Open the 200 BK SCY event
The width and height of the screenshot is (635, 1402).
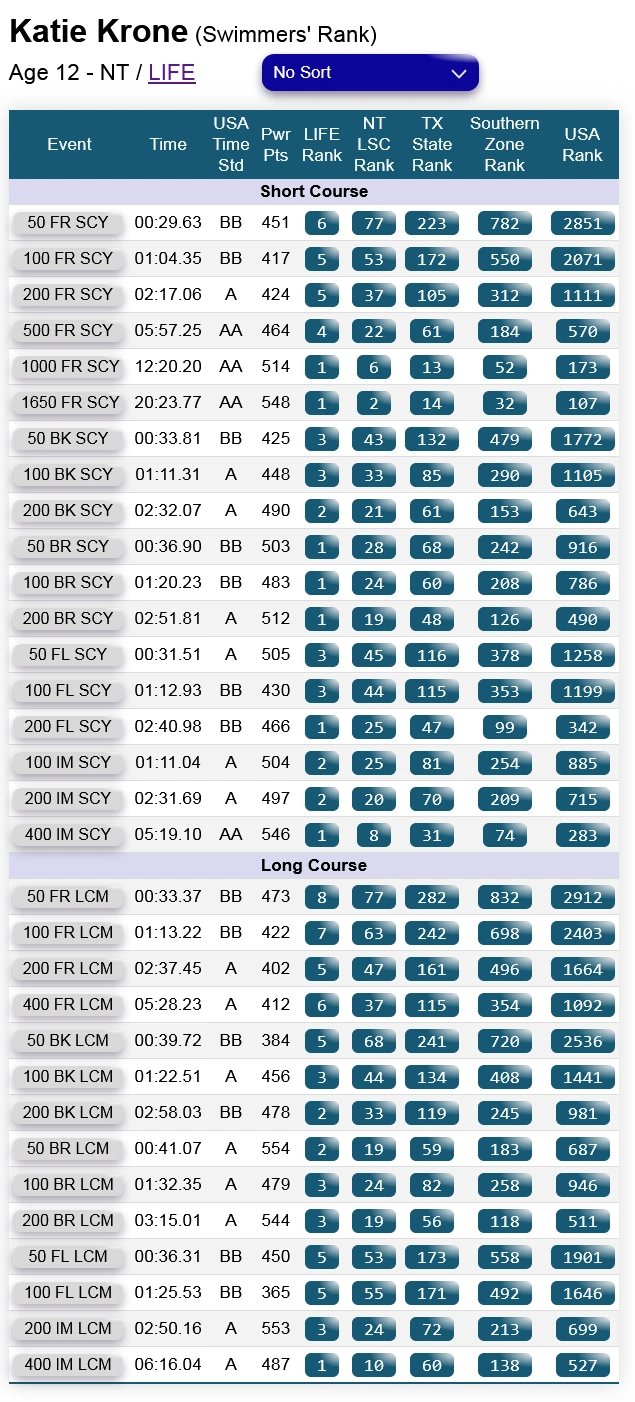tap(68, 511)
